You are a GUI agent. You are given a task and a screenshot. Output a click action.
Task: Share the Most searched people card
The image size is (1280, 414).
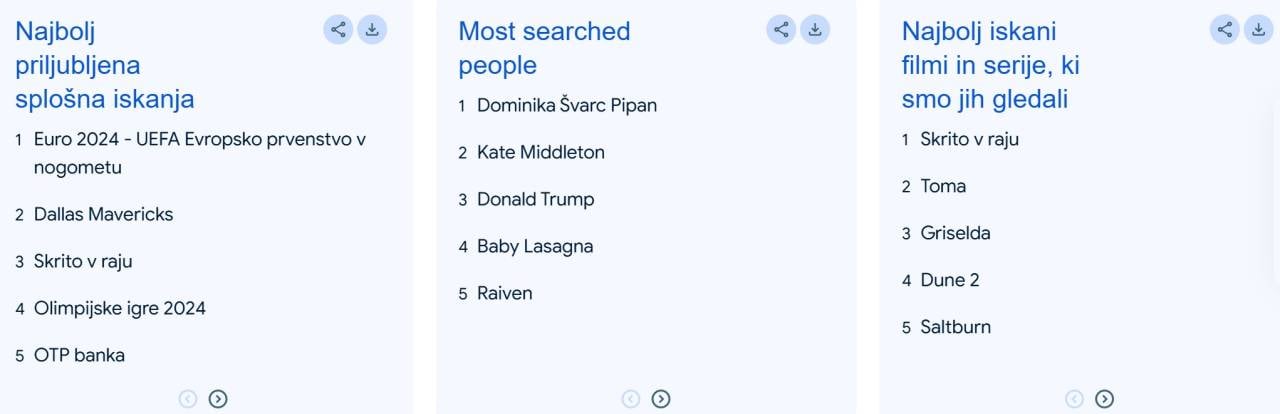pyautogui.click(x=781, y=29)
